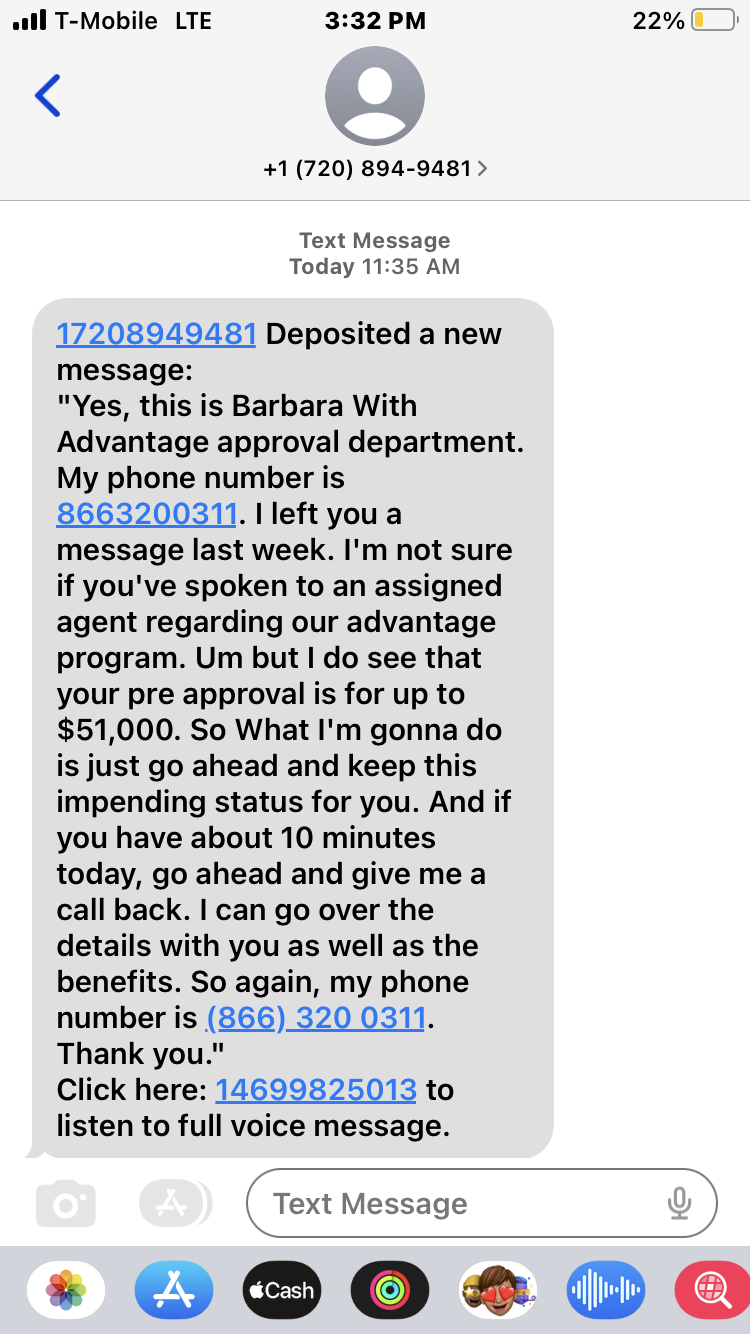Open the Photos iMessage app
This screenshot has height=1334, width=750.
[66, 1290]
